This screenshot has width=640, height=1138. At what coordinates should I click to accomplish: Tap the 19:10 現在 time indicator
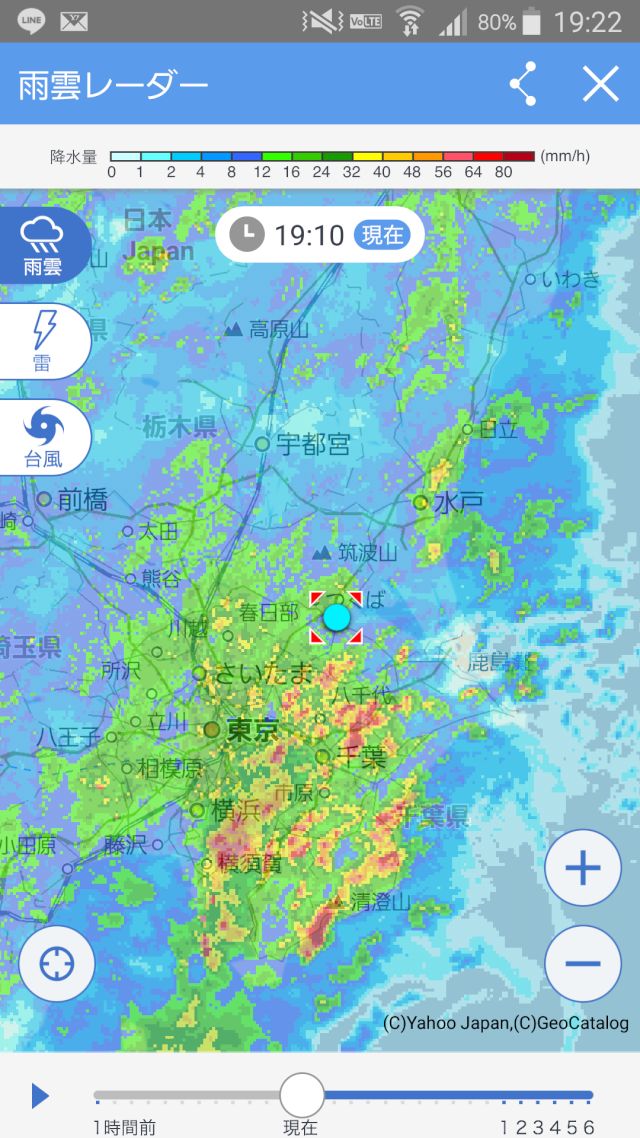pos(320,235)
